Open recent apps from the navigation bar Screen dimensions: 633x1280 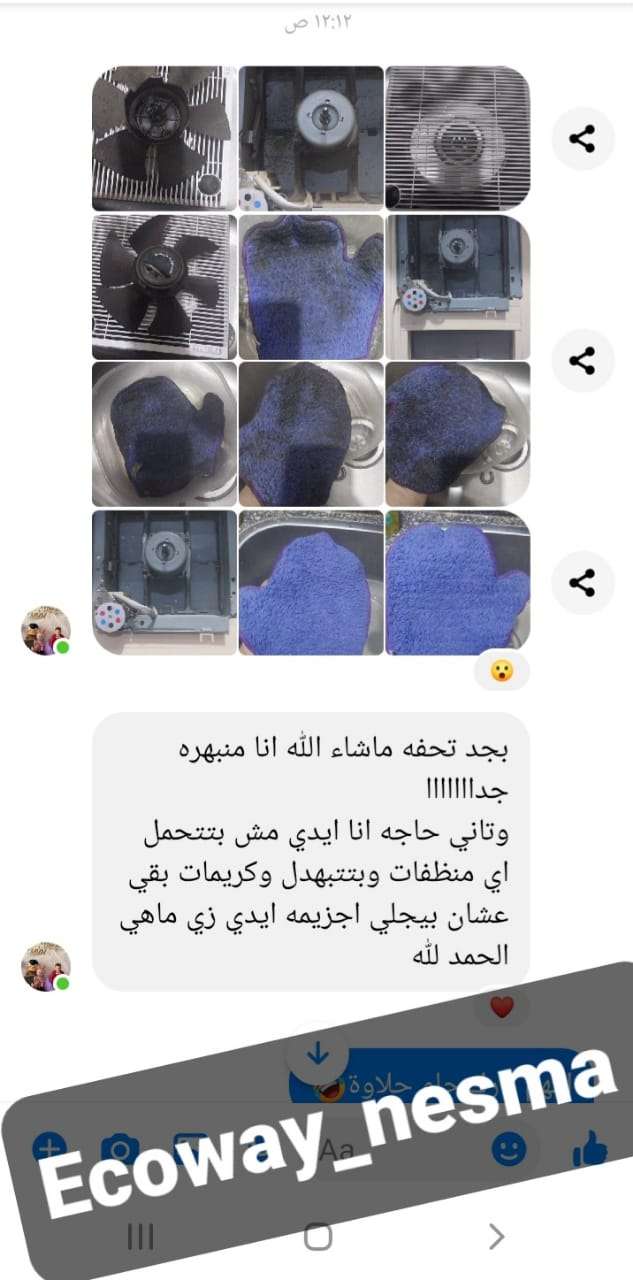(141, 1237)
